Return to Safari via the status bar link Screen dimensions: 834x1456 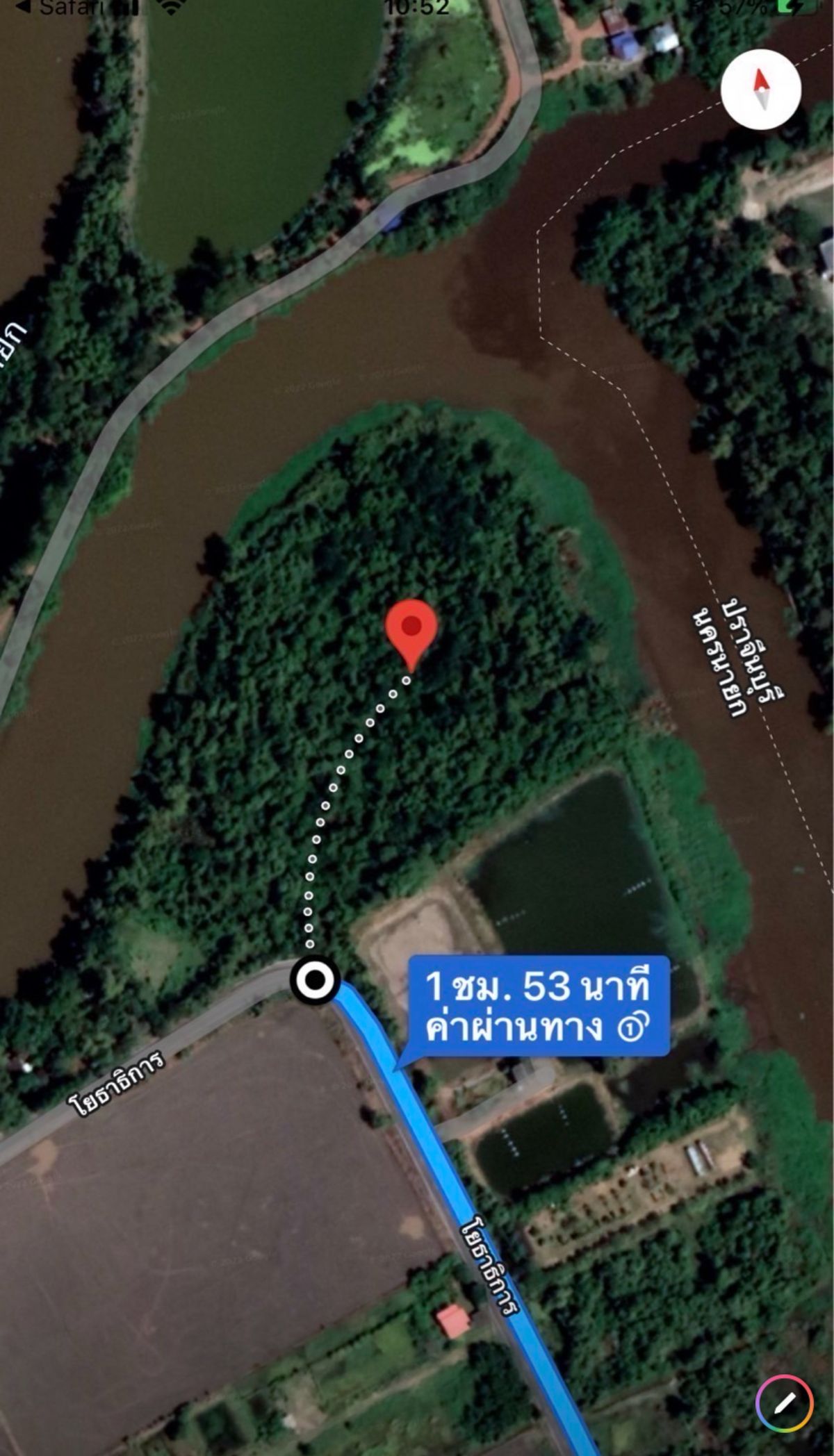(x=63, y=8)
